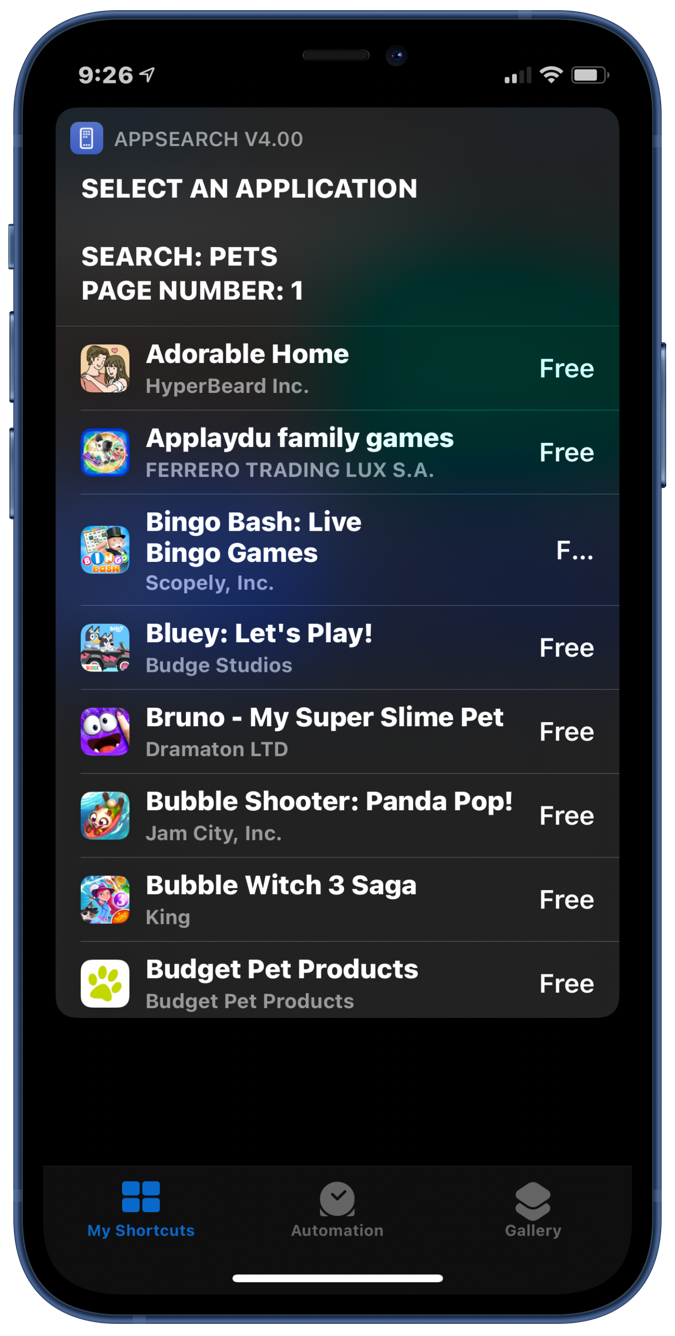Screen dimensions: 675x1336
Task: Tap the Bubble Witch 3 Saga row
Action: (x=337, y=900)
